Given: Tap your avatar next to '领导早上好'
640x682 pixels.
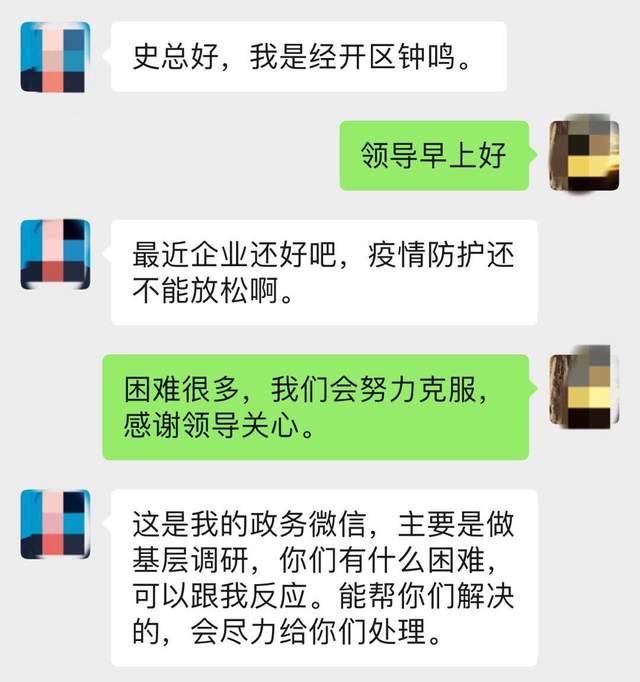Looking at the screenshot, I should [x=584, y=155].
